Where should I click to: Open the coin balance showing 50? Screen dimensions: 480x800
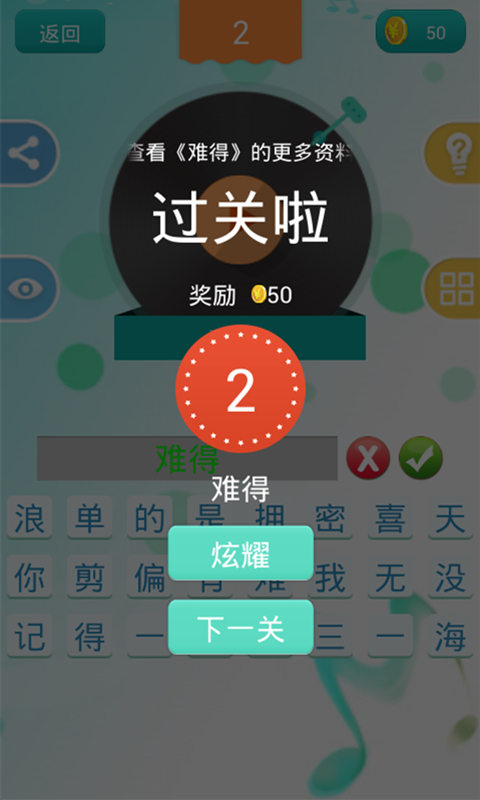[421, 32]
